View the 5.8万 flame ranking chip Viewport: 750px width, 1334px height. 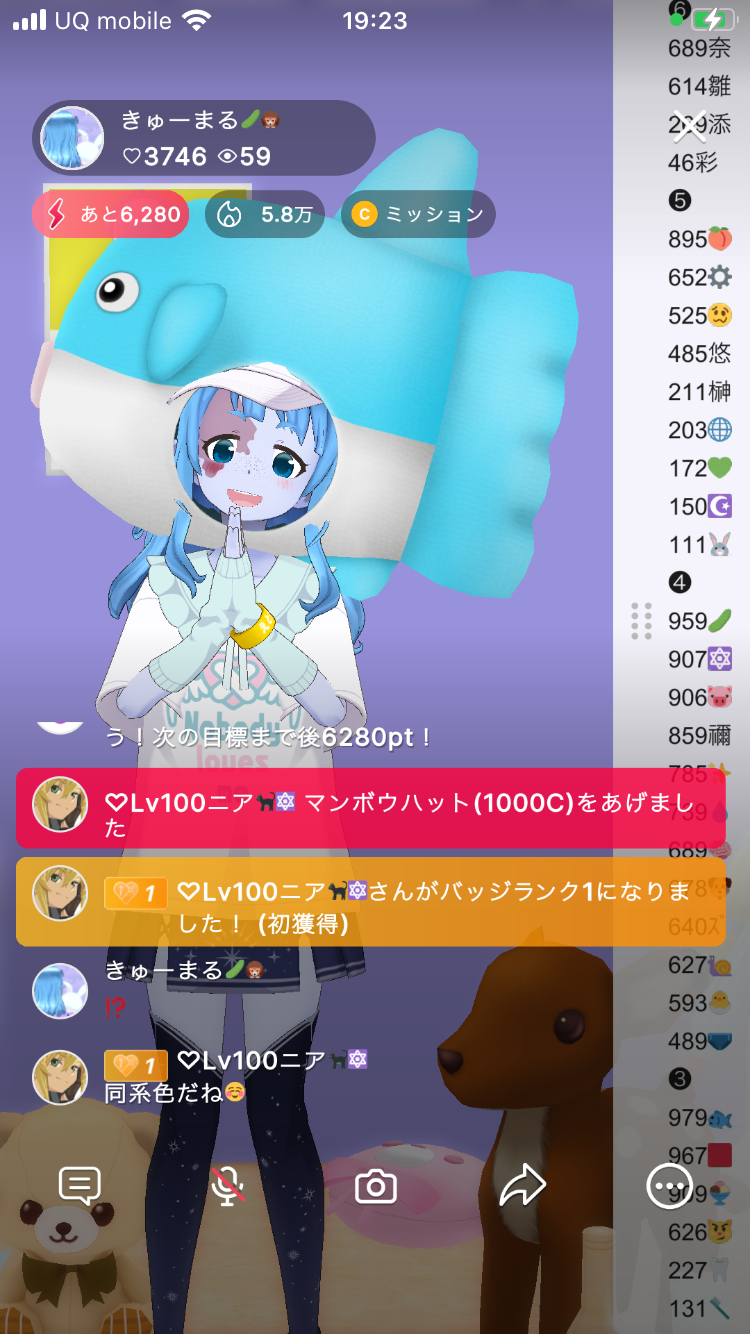[x=265, y=214]
